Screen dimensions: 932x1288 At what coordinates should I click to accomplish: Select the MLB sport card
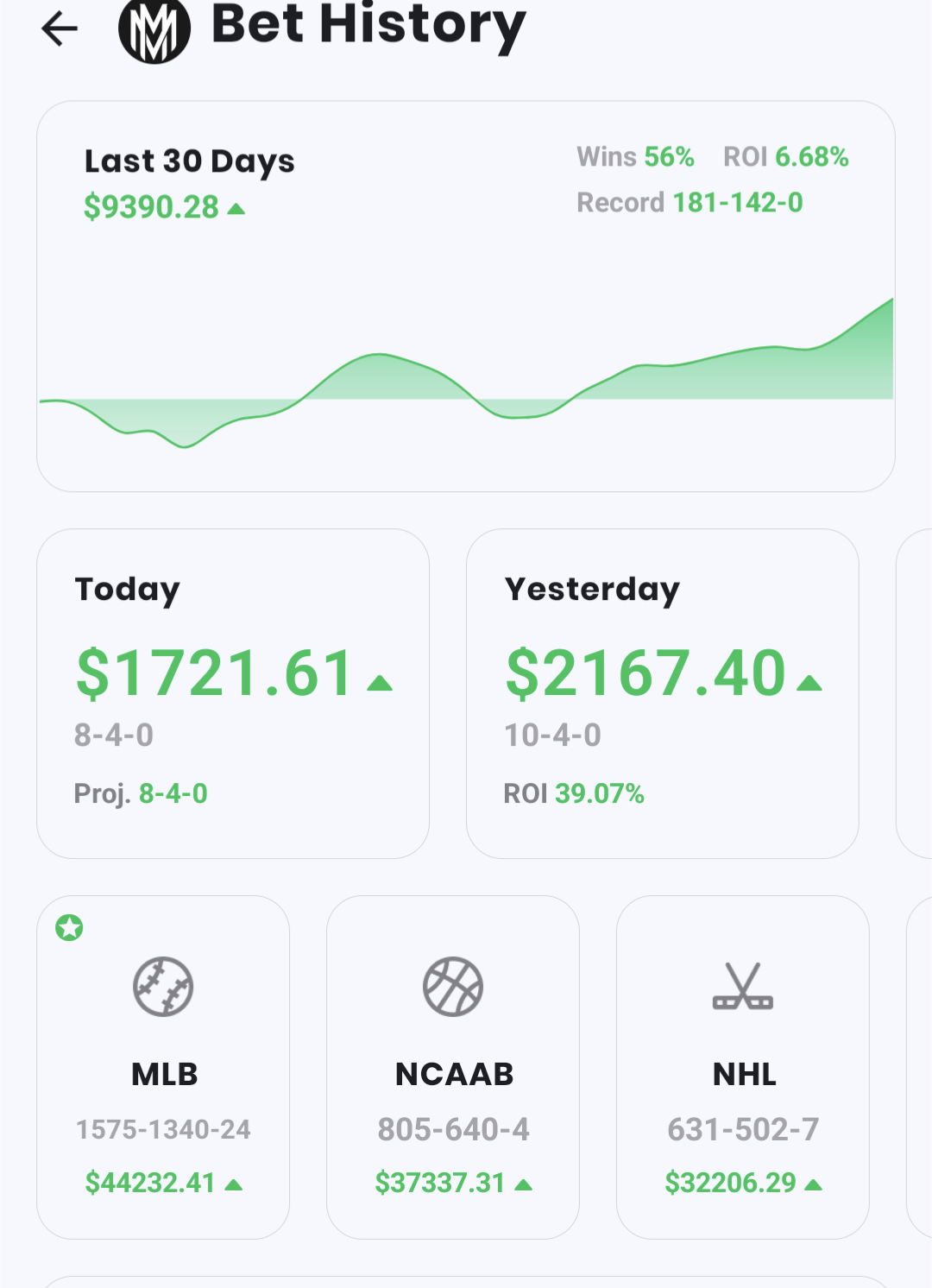[x=163, y=1067]
